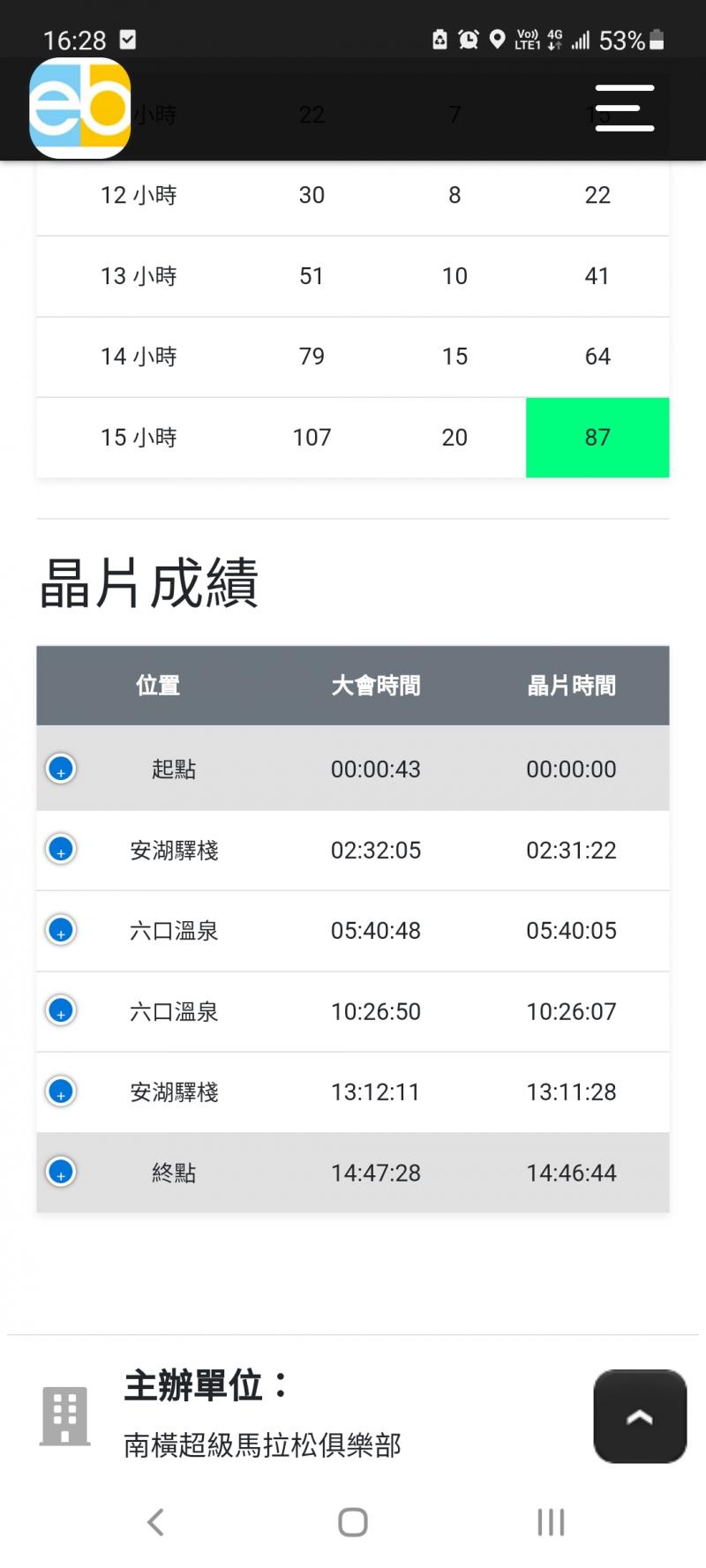Go back using system back button

point(156,1522)
